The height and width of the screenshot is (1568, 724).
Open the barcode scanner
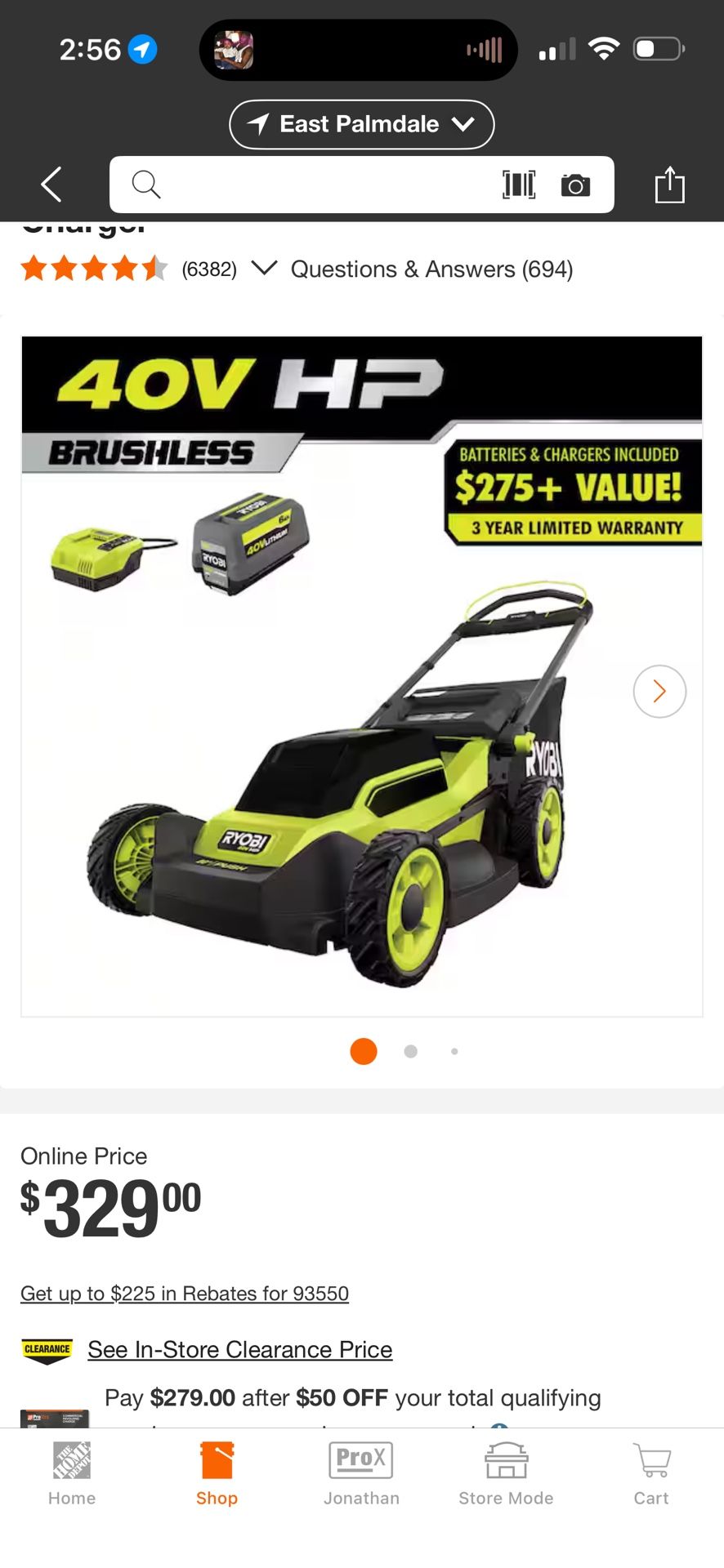click(x=519, y=185)
